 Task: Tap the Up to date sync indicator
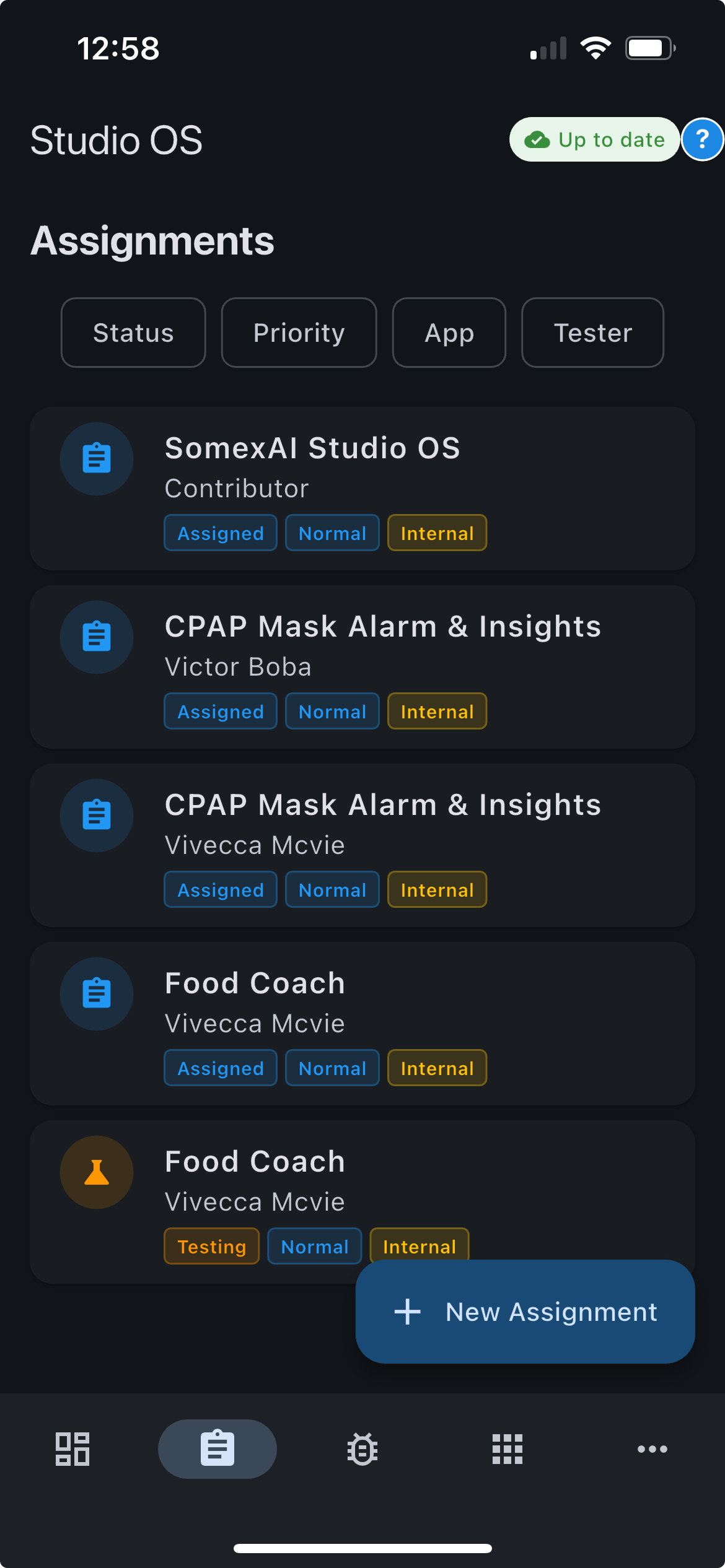[594, 139]
